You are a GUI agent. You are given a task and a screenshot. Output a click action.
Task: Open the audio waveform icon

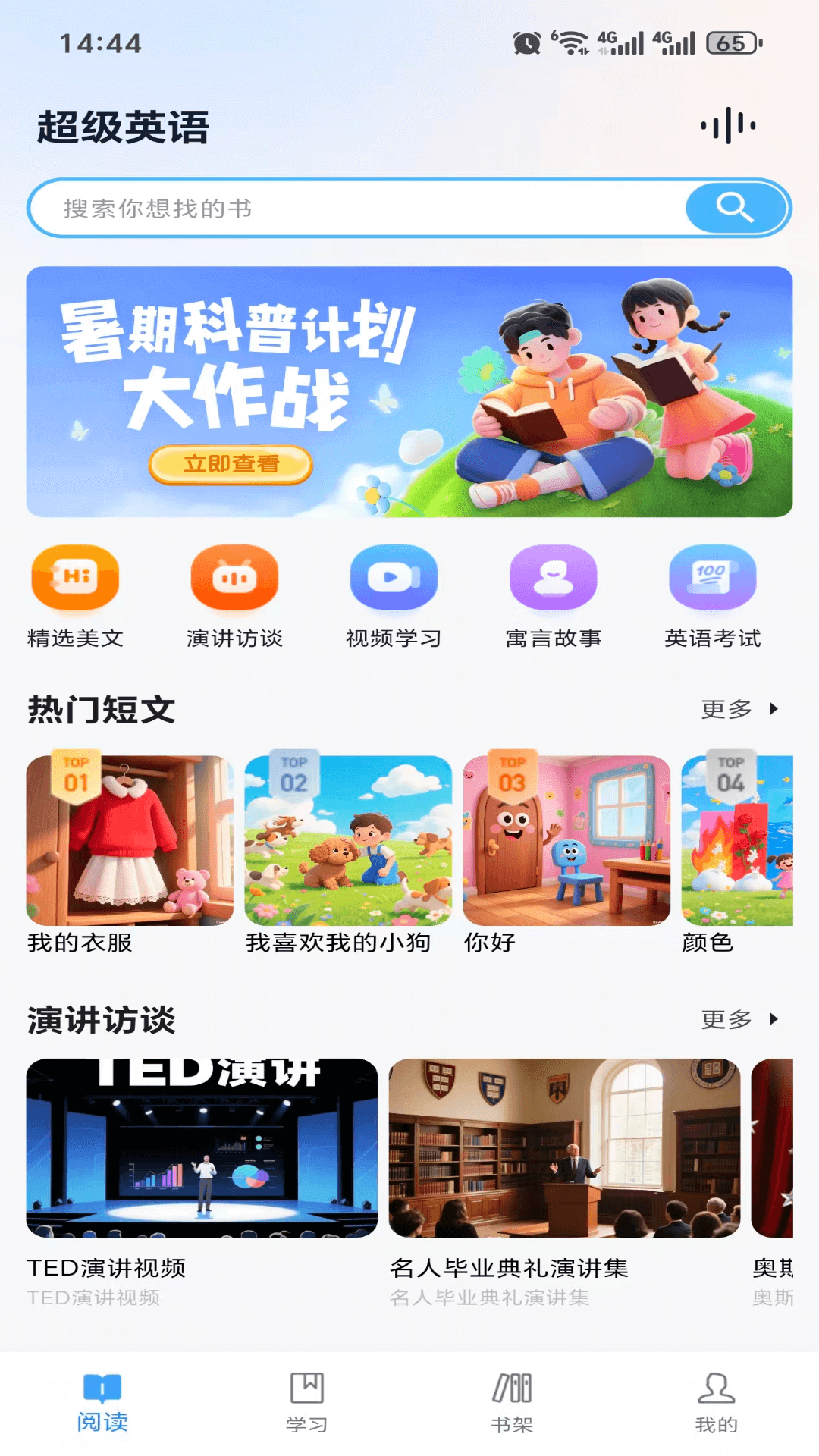click(727, 125)
